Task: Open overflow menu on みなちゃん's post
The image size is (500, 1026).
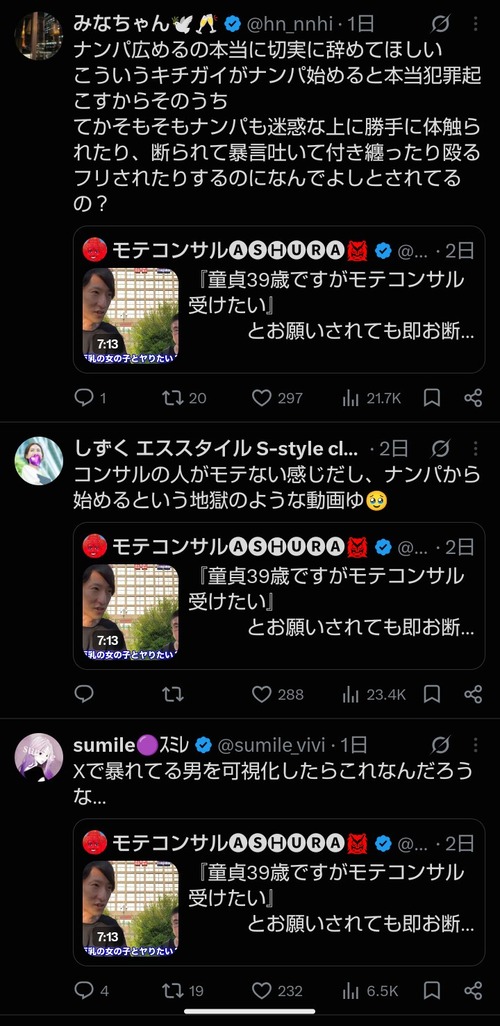Action: point(476,25)
